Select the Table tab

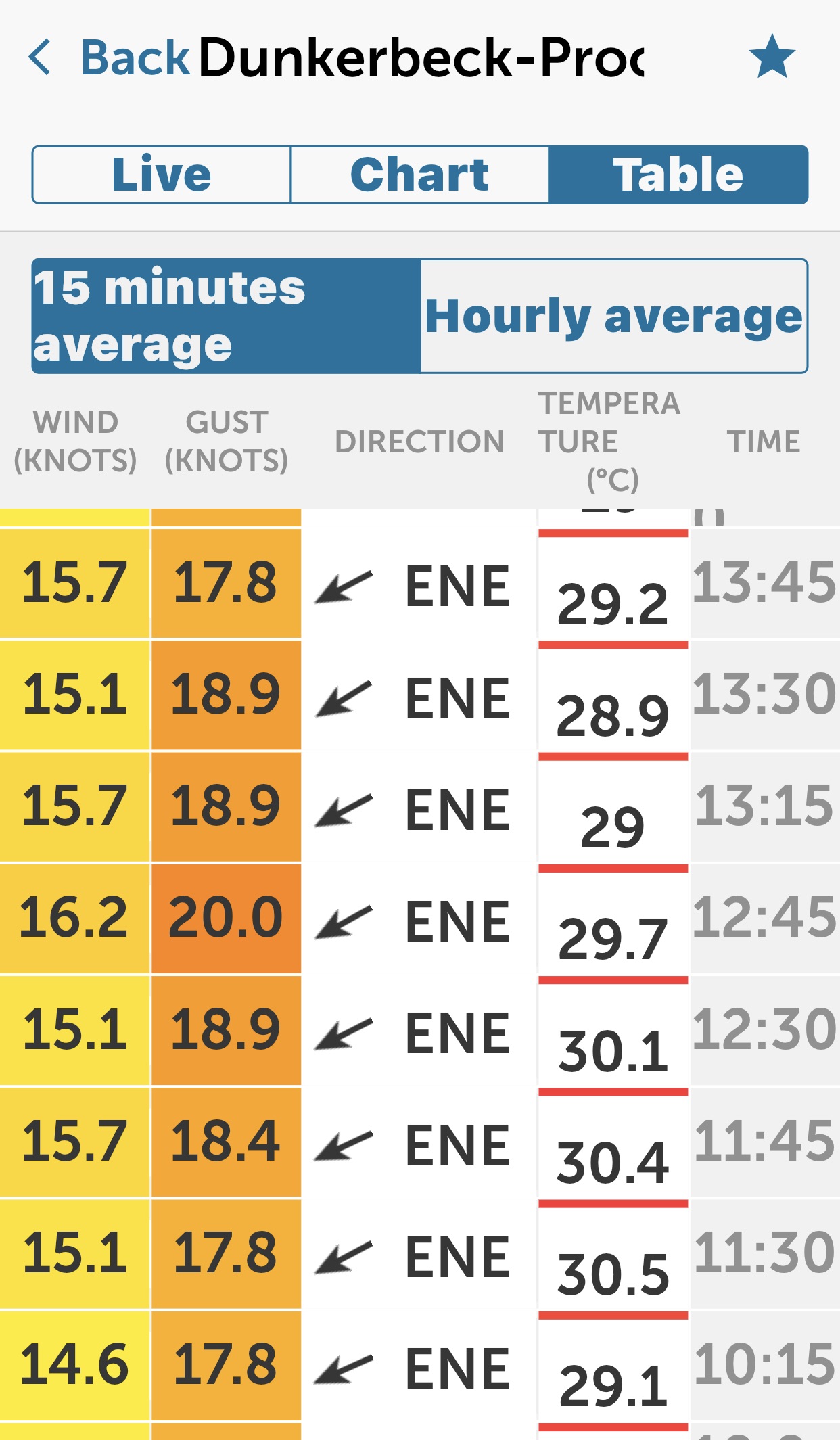coord(678,175)
